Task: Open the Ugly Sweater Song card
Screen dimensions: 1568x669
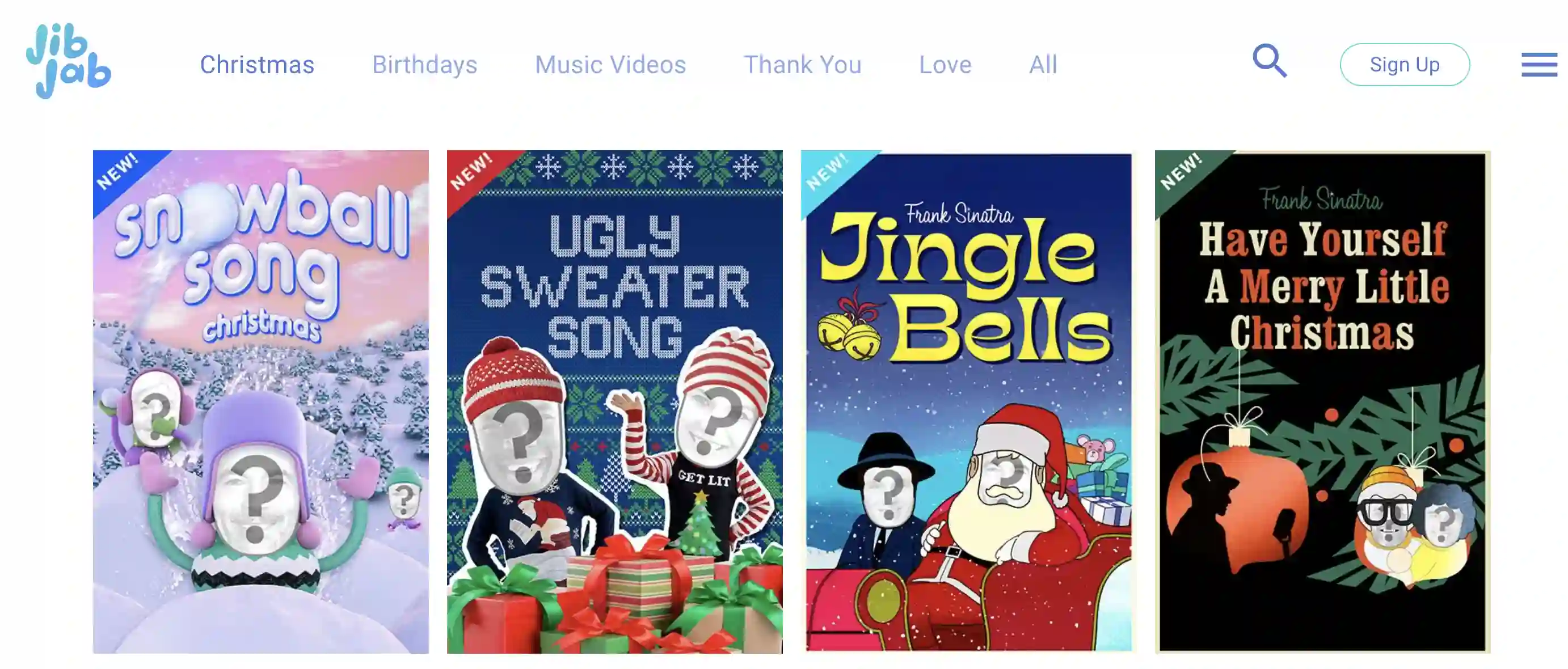Action: click(614, 401)
